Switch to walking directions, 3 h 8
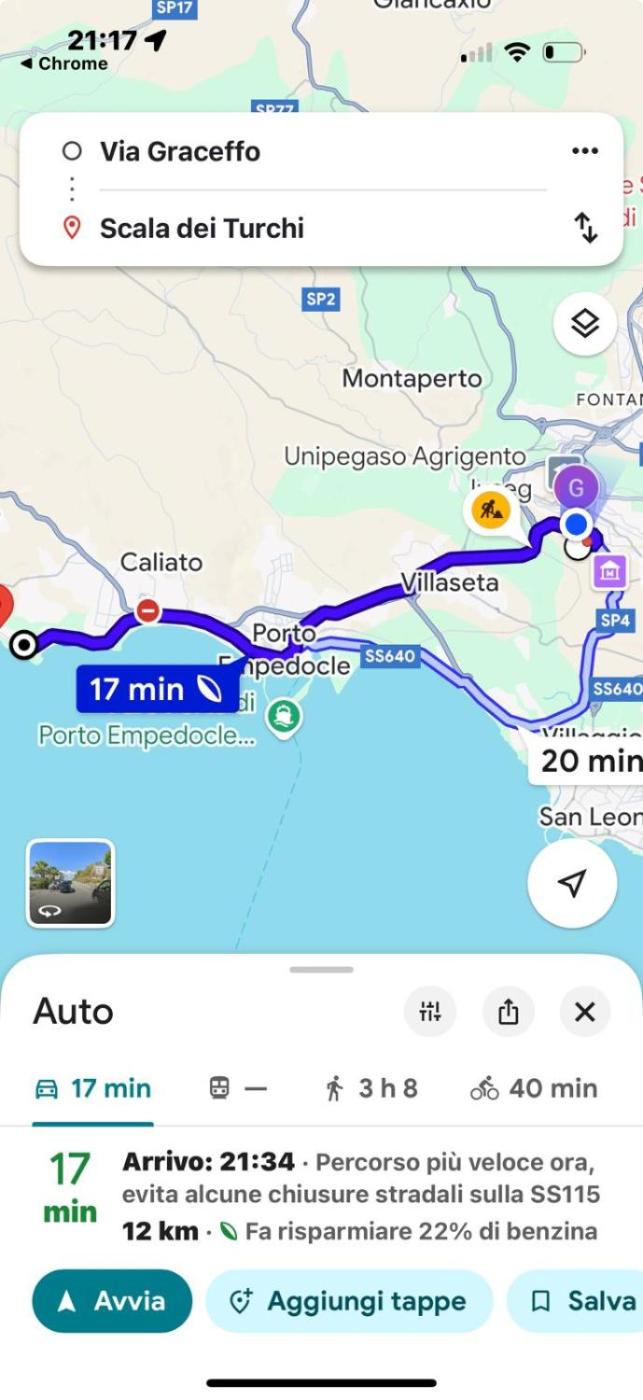This screenshot has height=1400, width=643. (371, 1088)
